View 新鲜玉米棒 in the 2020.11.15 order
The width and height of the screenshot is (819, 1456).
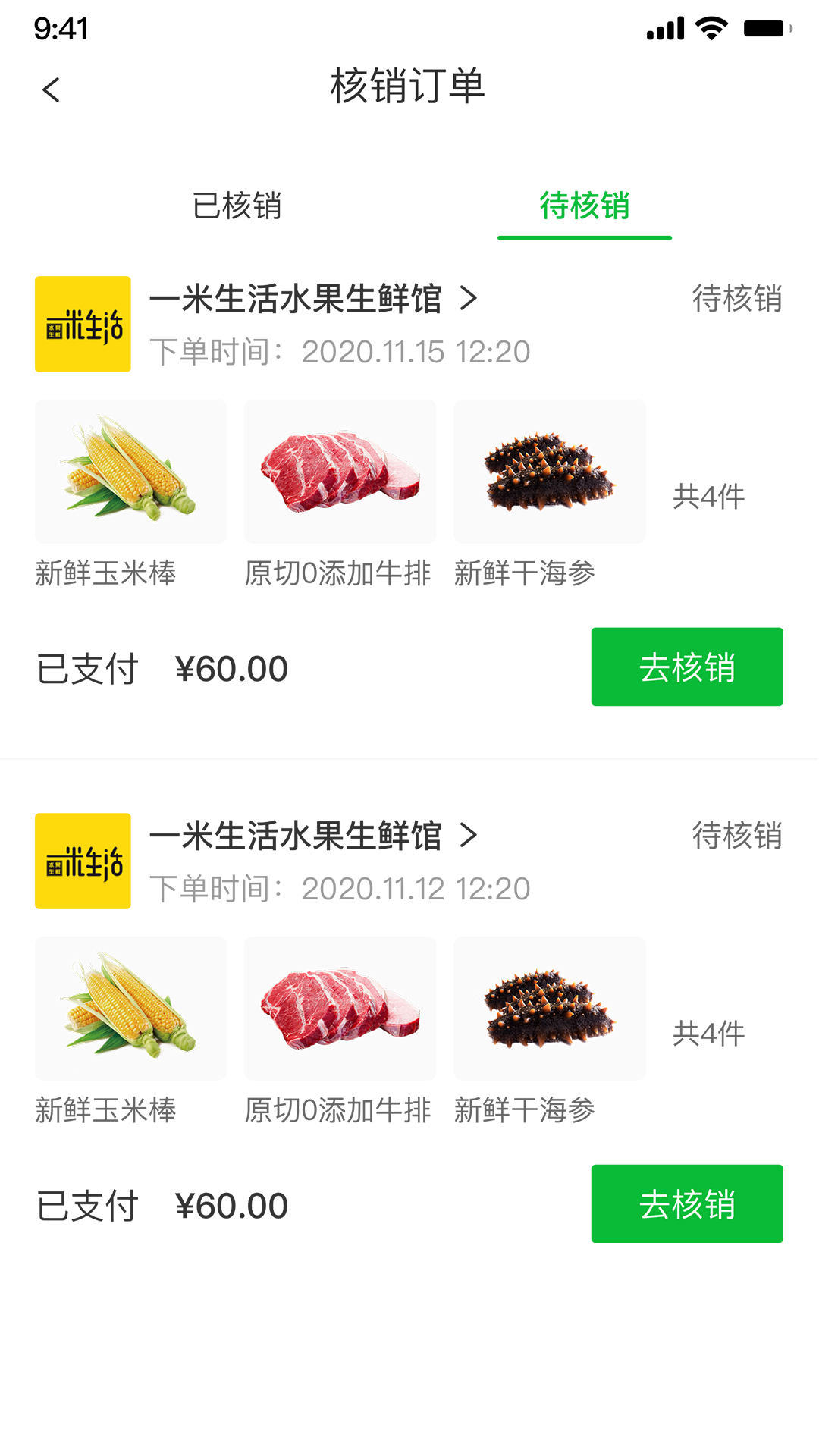coord(130,472)
